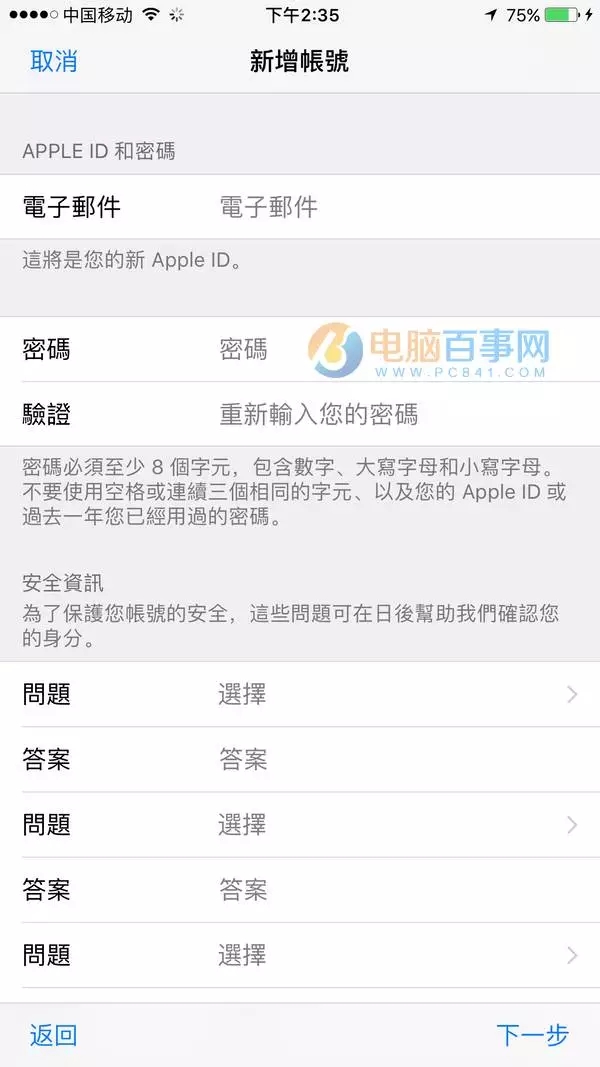Go back with 返回
The image size is (600, 1067).
(x=53, y=1035)
